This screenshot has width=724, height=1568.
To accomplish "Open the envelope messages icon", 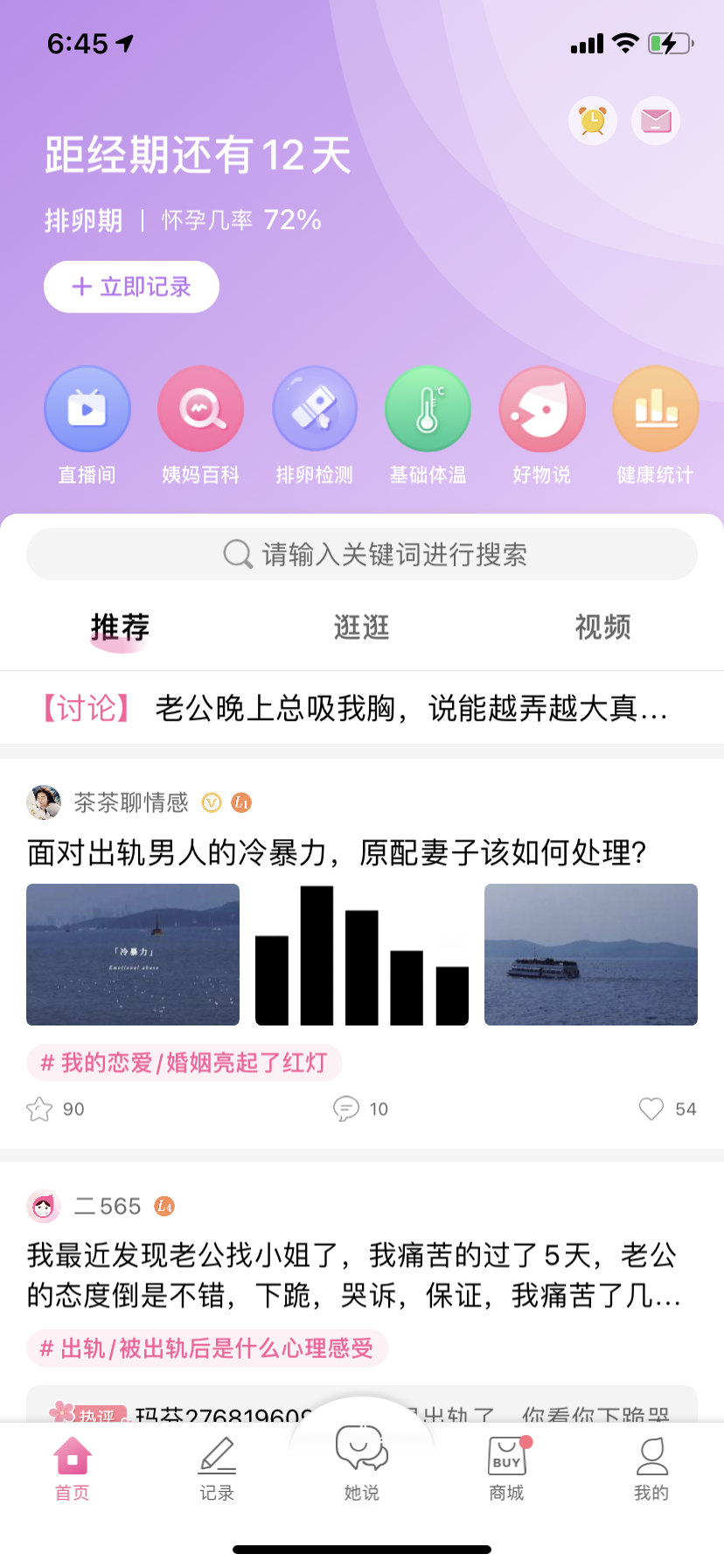I will click(656, 121).
